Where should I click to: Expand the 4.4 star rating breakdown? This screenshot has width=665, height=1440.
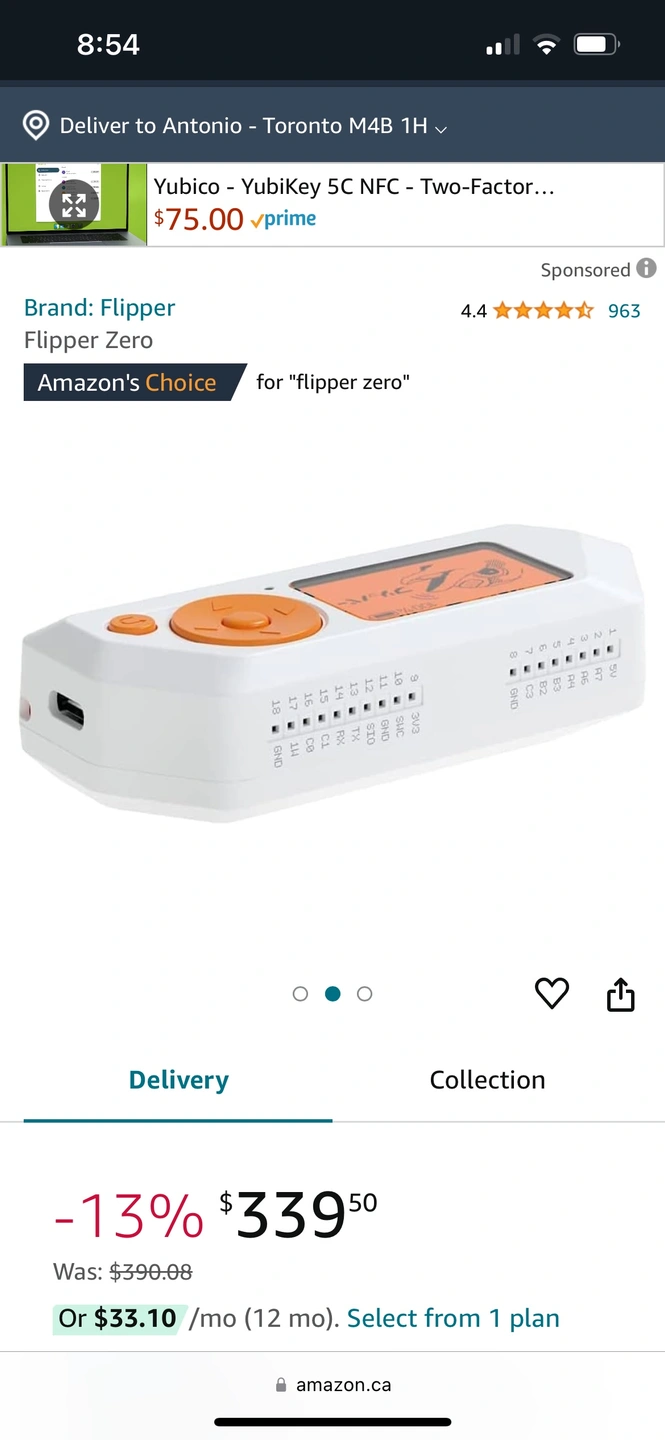point(543,311)
